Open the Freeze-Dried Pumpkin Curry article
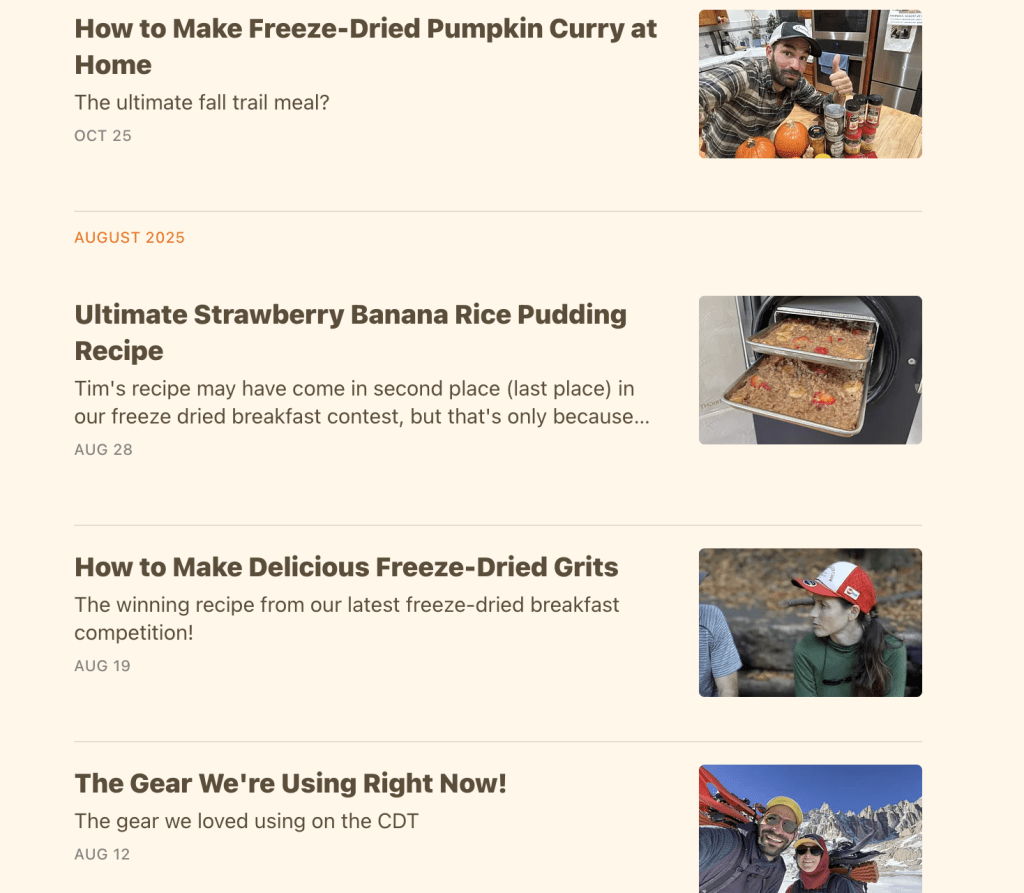This screenshot has height=893, width=1024. 366,47
